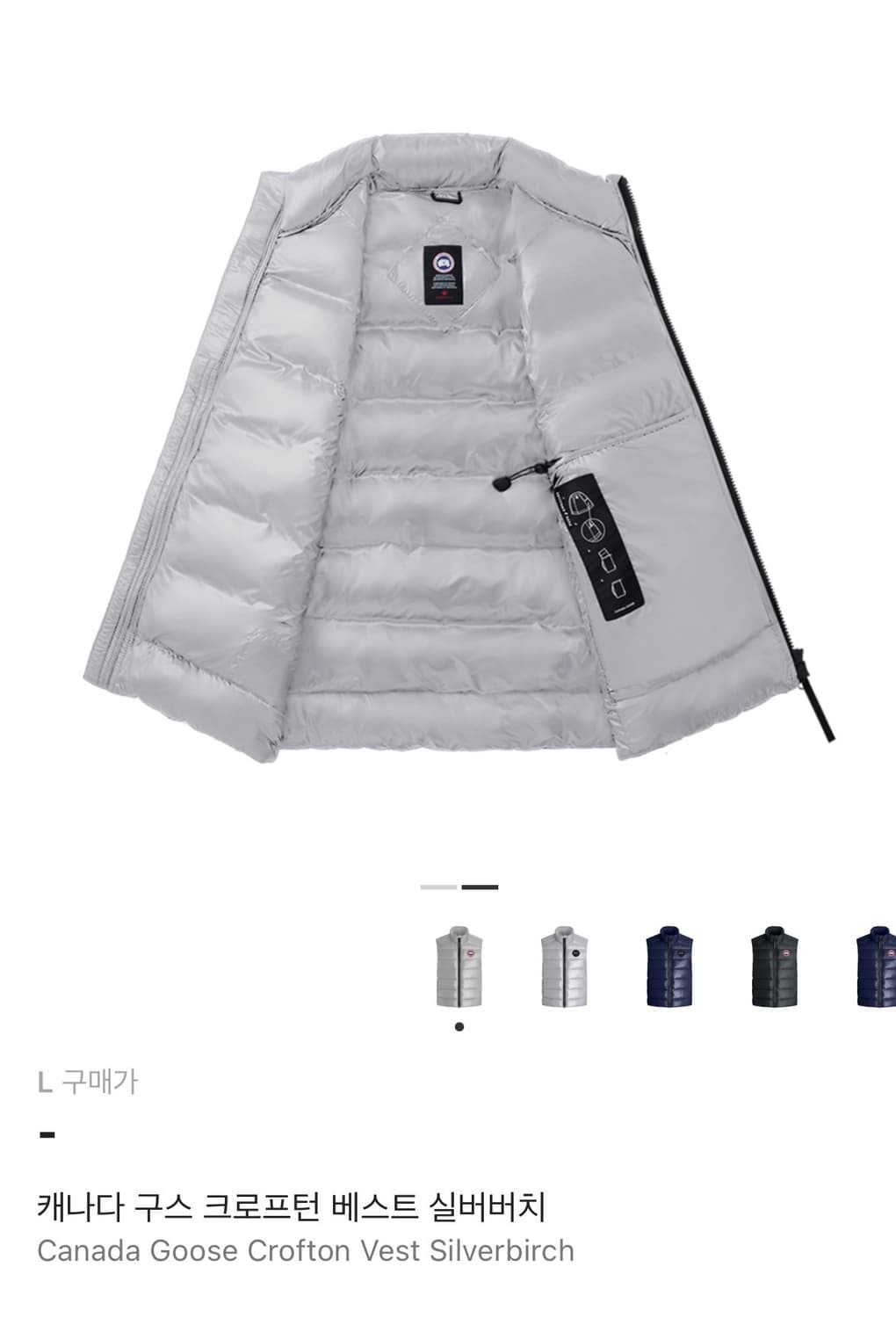Select the dot under the first color thumbnail

[x=459, y=1025]
